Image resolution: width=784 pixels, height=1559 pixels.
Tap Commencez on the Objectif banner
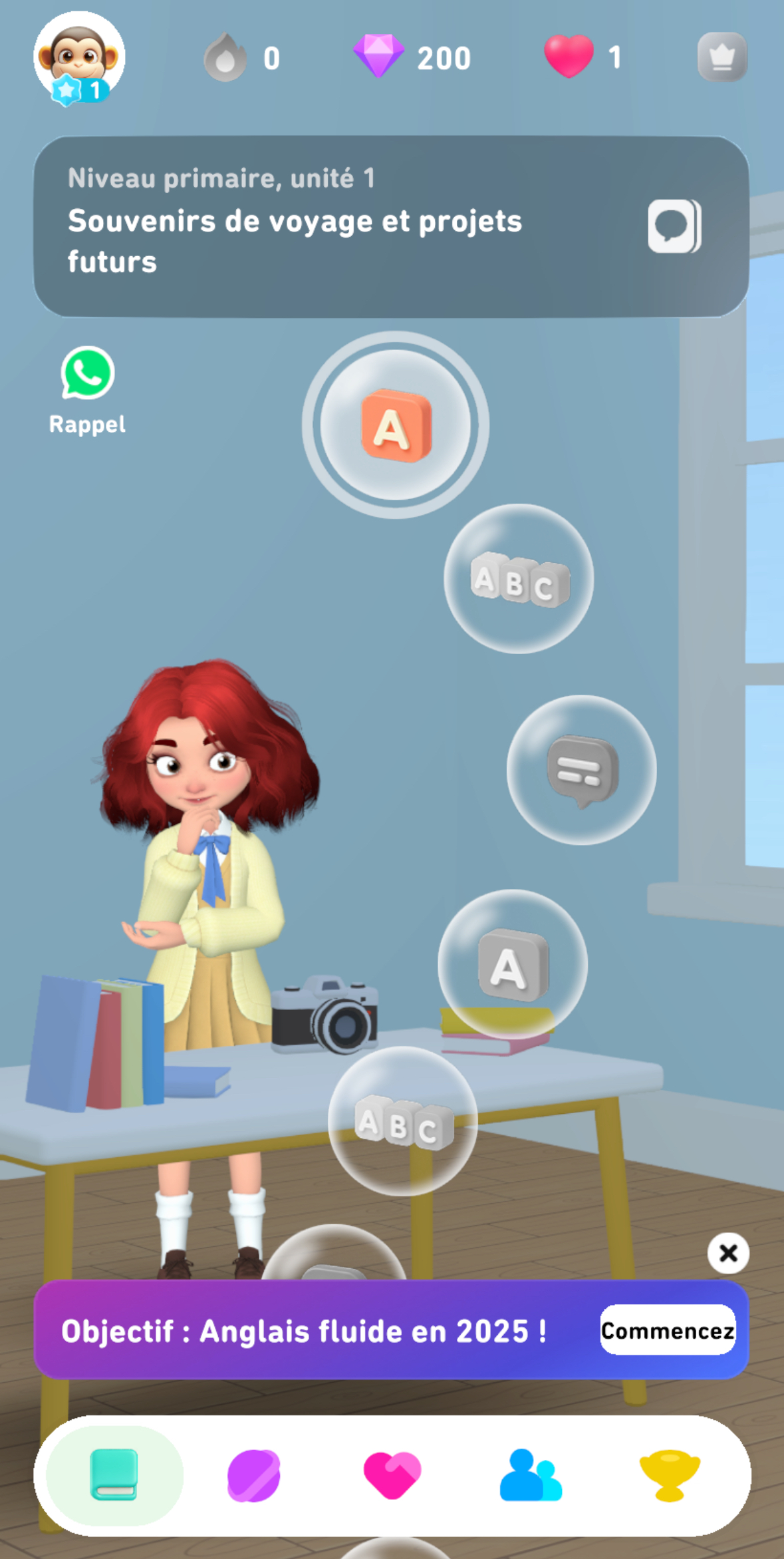pyautogui.click(x=667, y=1330)
